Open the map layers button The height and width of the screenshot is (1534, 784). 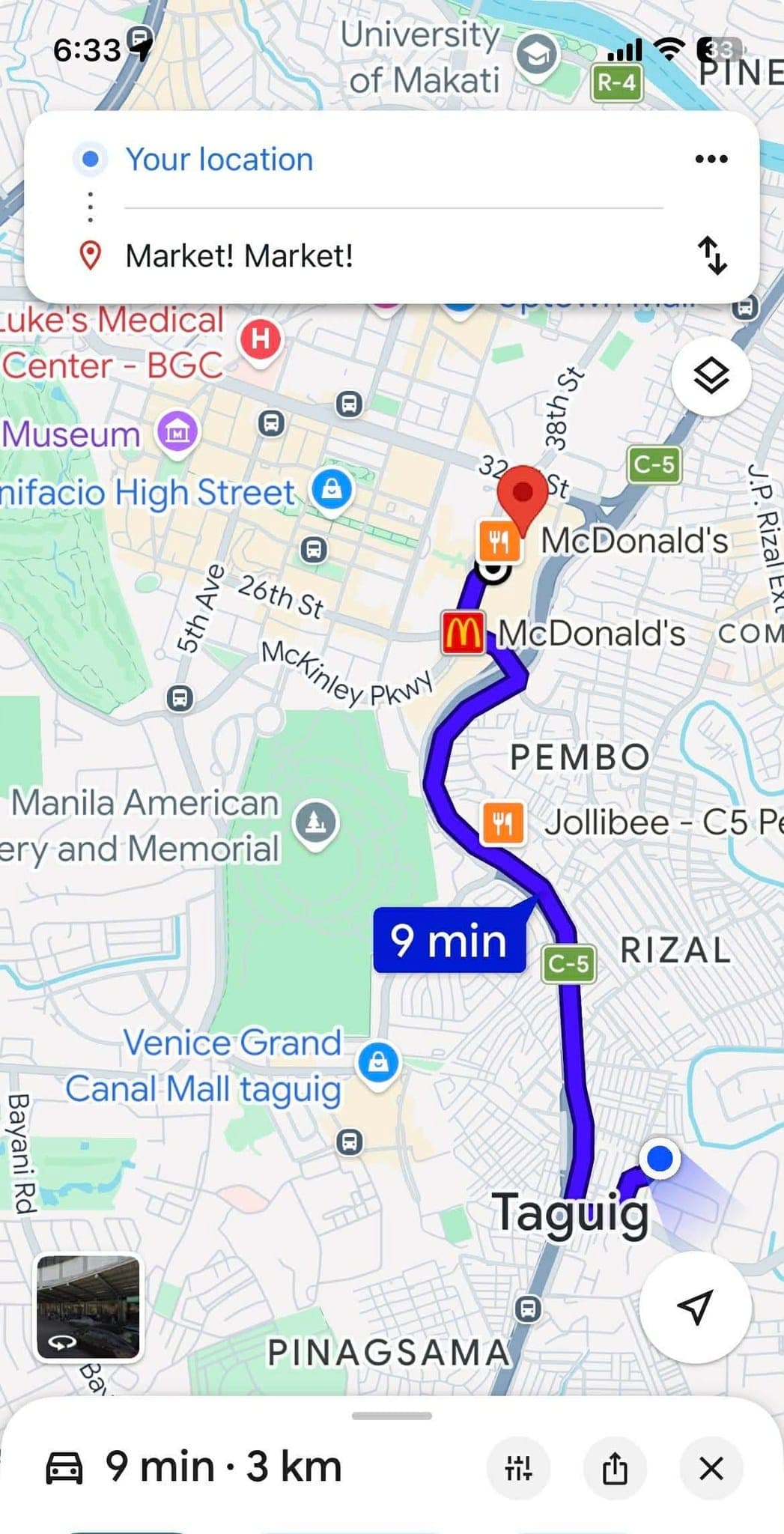(x=711, y=376)
